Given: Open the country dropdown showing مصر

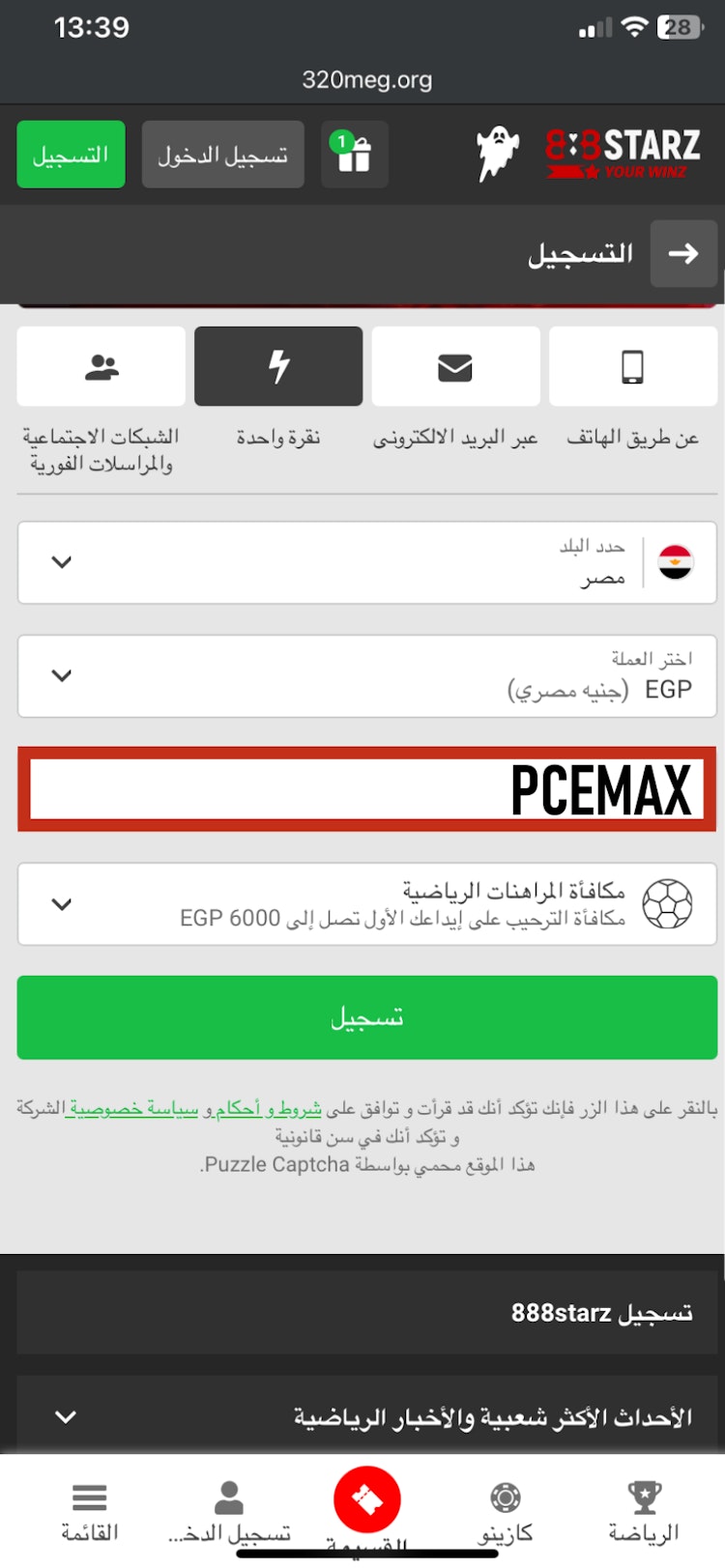Looking at the screenshot, I should tap(366, 563).
